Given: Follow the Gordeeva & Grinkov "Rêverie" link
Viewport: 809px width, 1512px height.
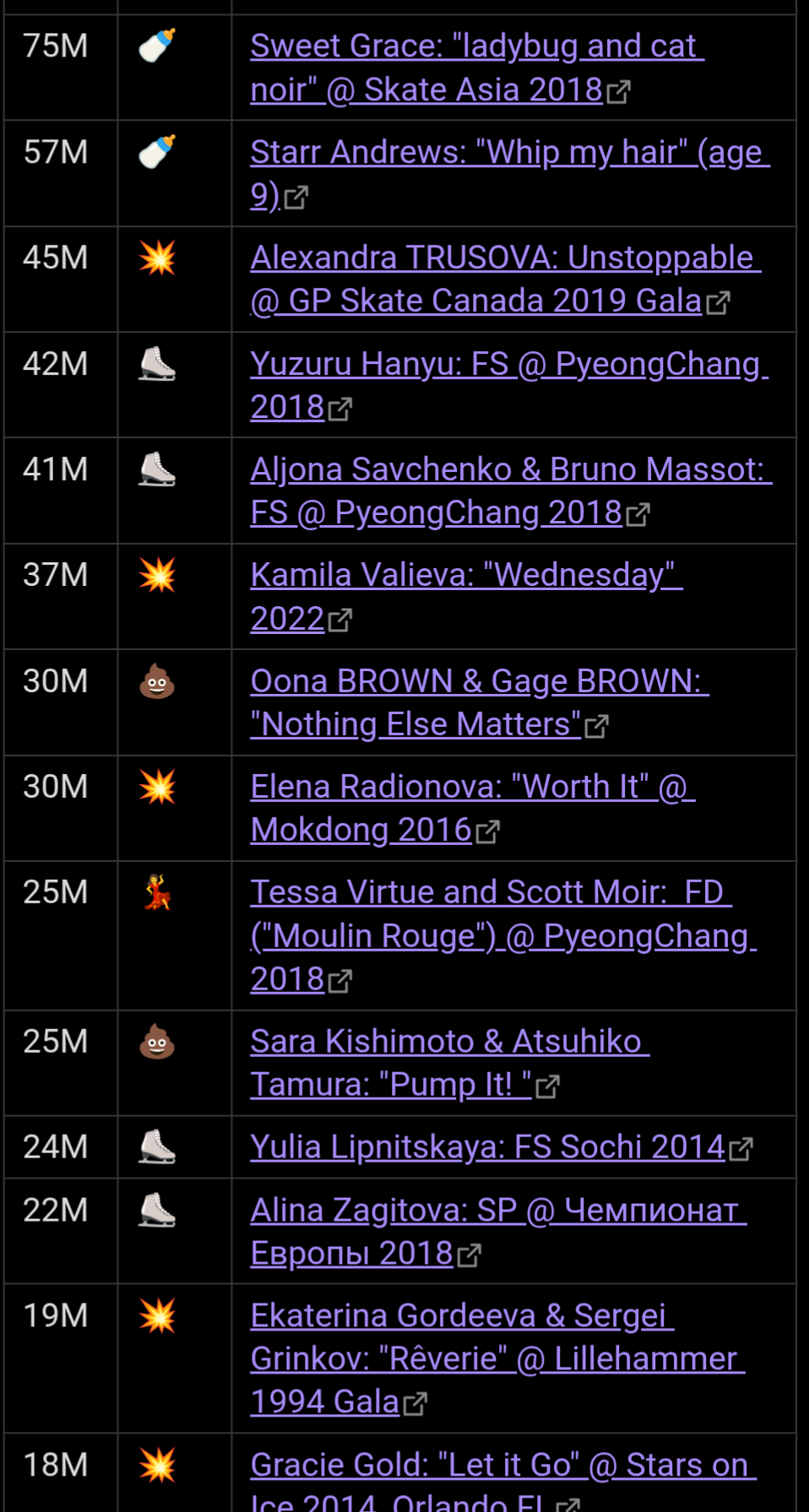Looking at the screenshot, I should pos(462,1317).
